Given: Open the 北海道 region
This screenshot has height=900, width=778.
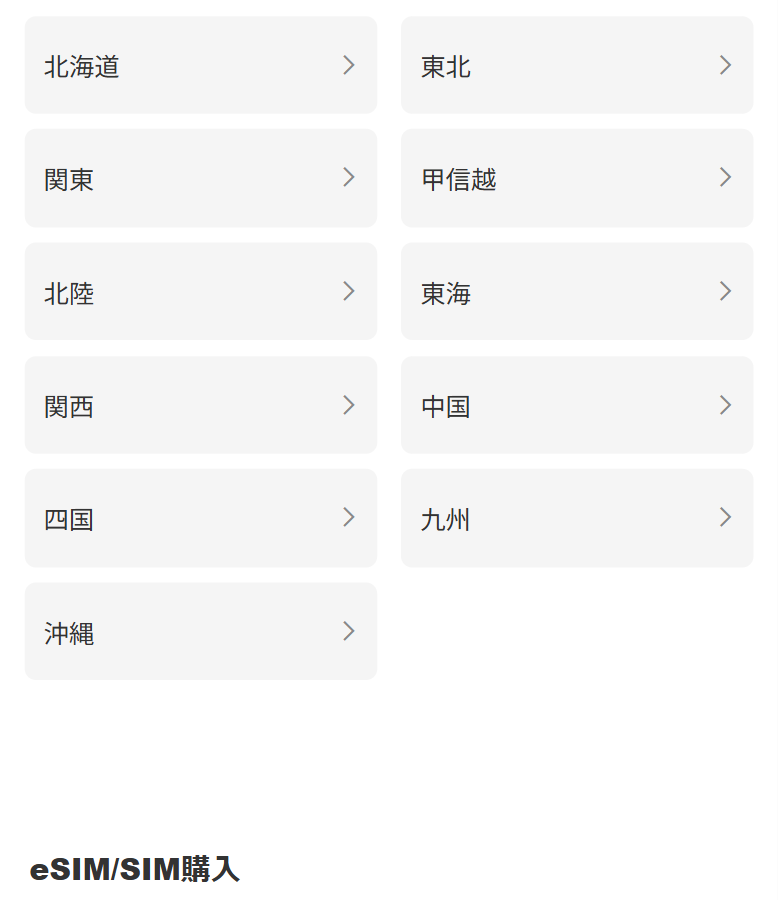Looking at the screenshot, I should pyautogui.click(x=200, y=66).
